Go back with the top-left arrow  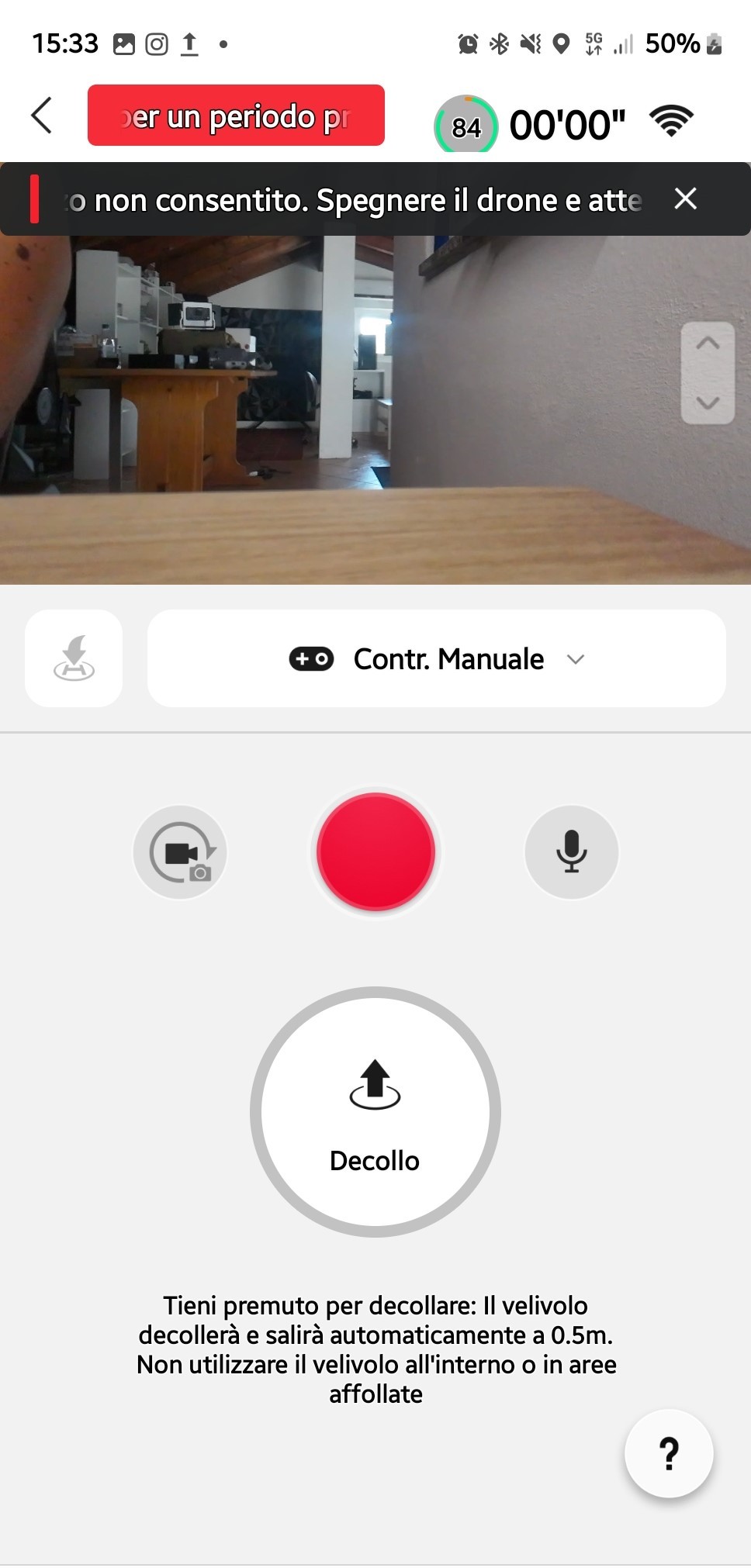pos(42,116)
